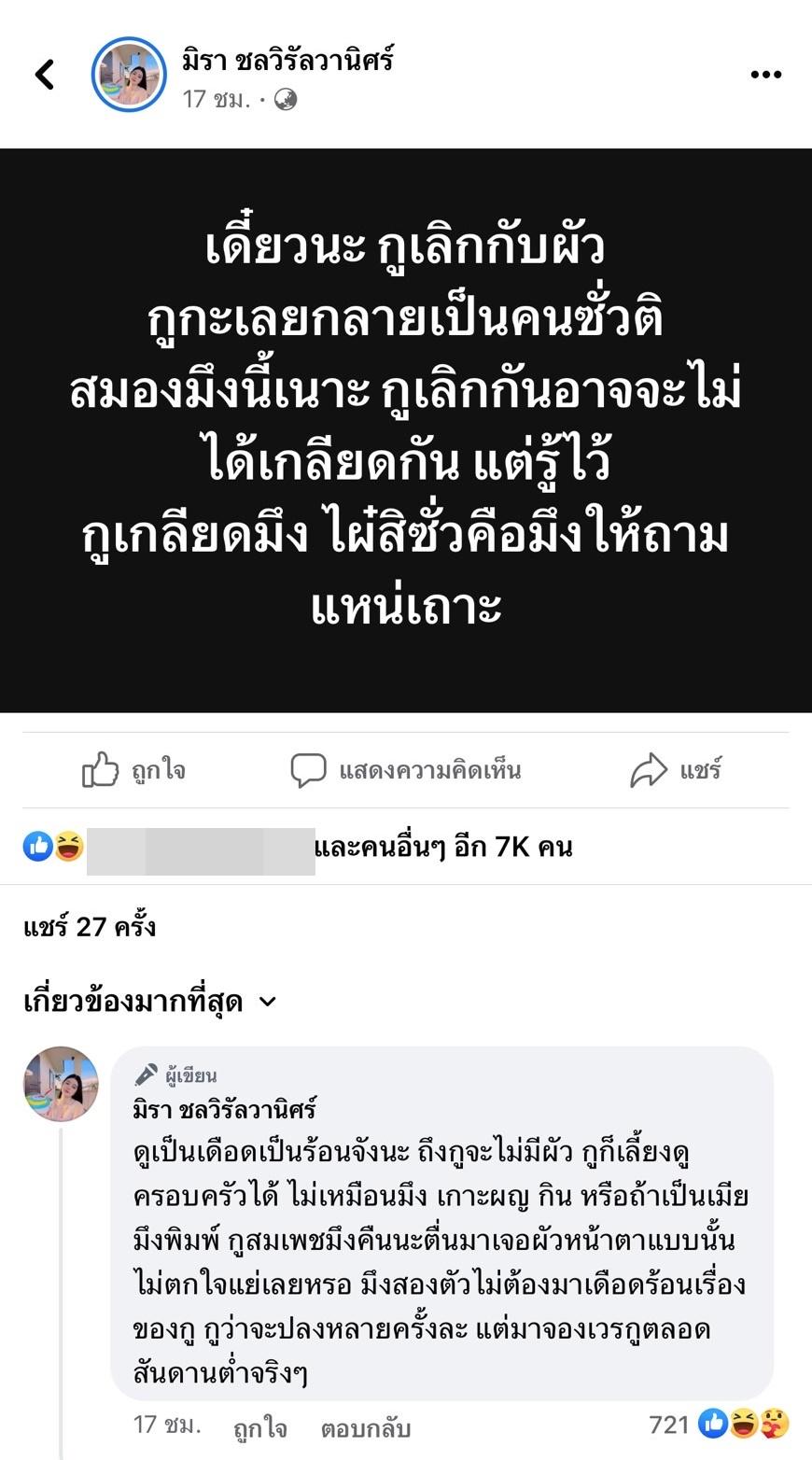
Task: Open the post author's profile picture
Action: click(129, 75)
